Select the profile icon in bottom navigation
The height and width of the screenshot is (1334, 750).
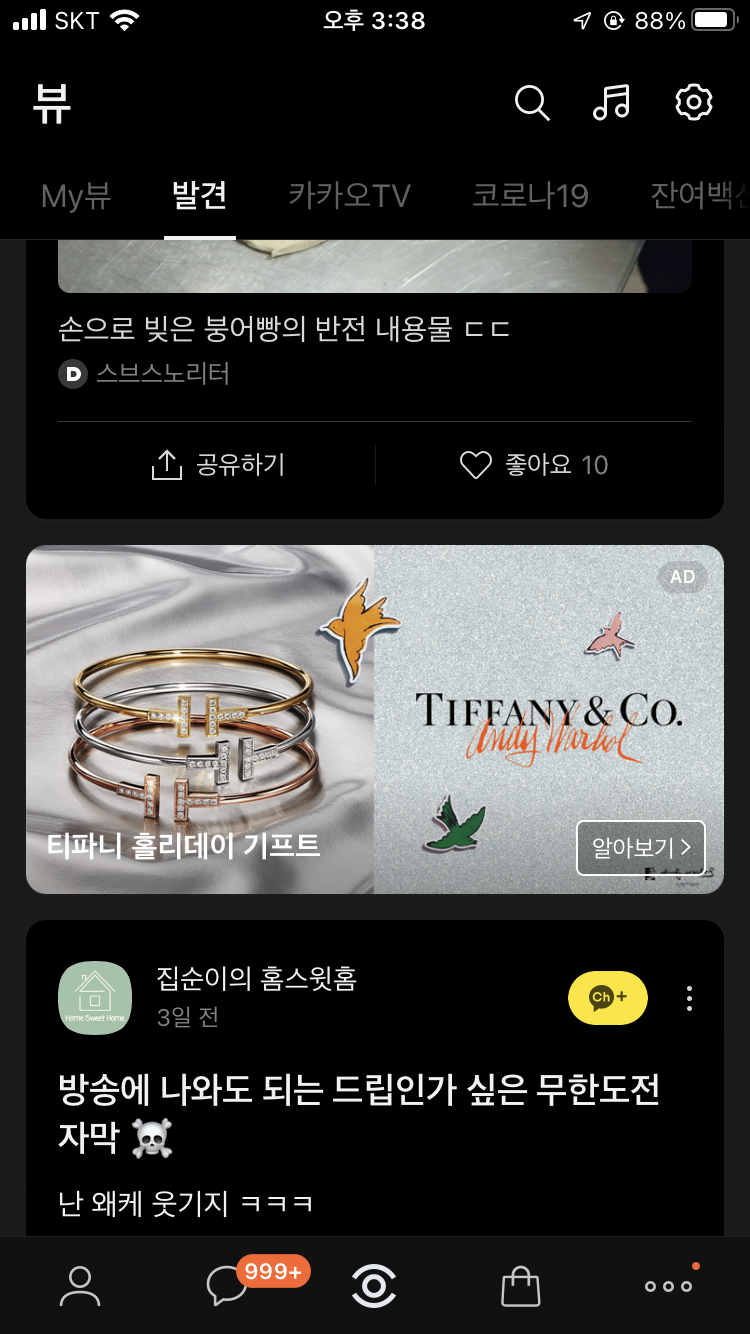(79, 1287)
